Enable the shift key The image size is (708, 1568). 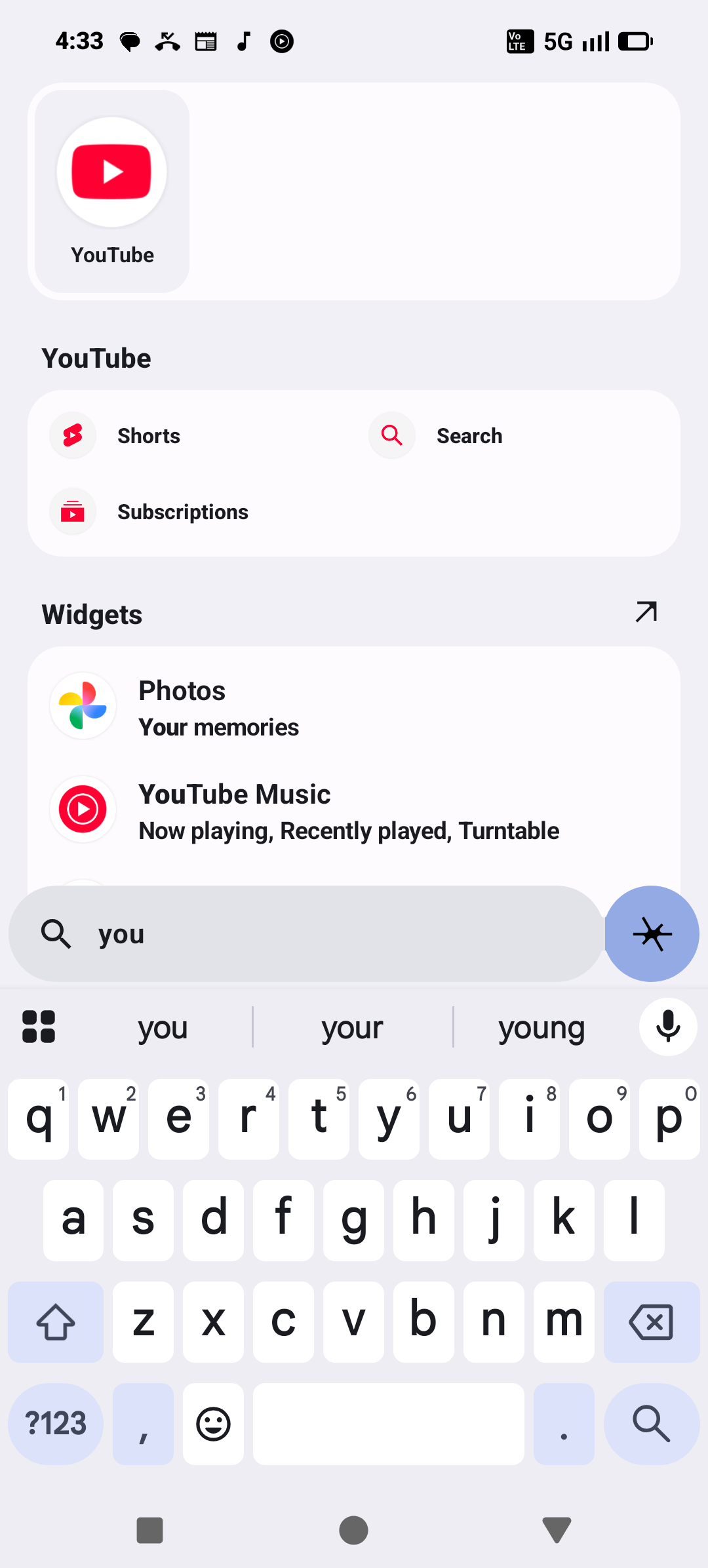56,1322
